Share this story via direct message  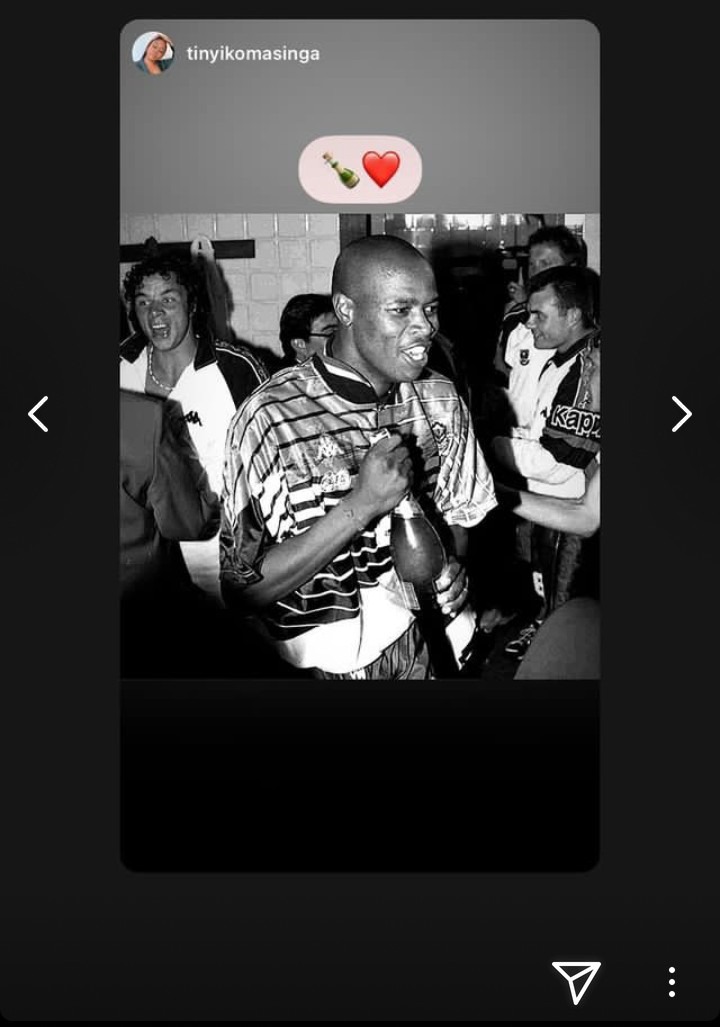pyautogui.click(x=577, y=981)
